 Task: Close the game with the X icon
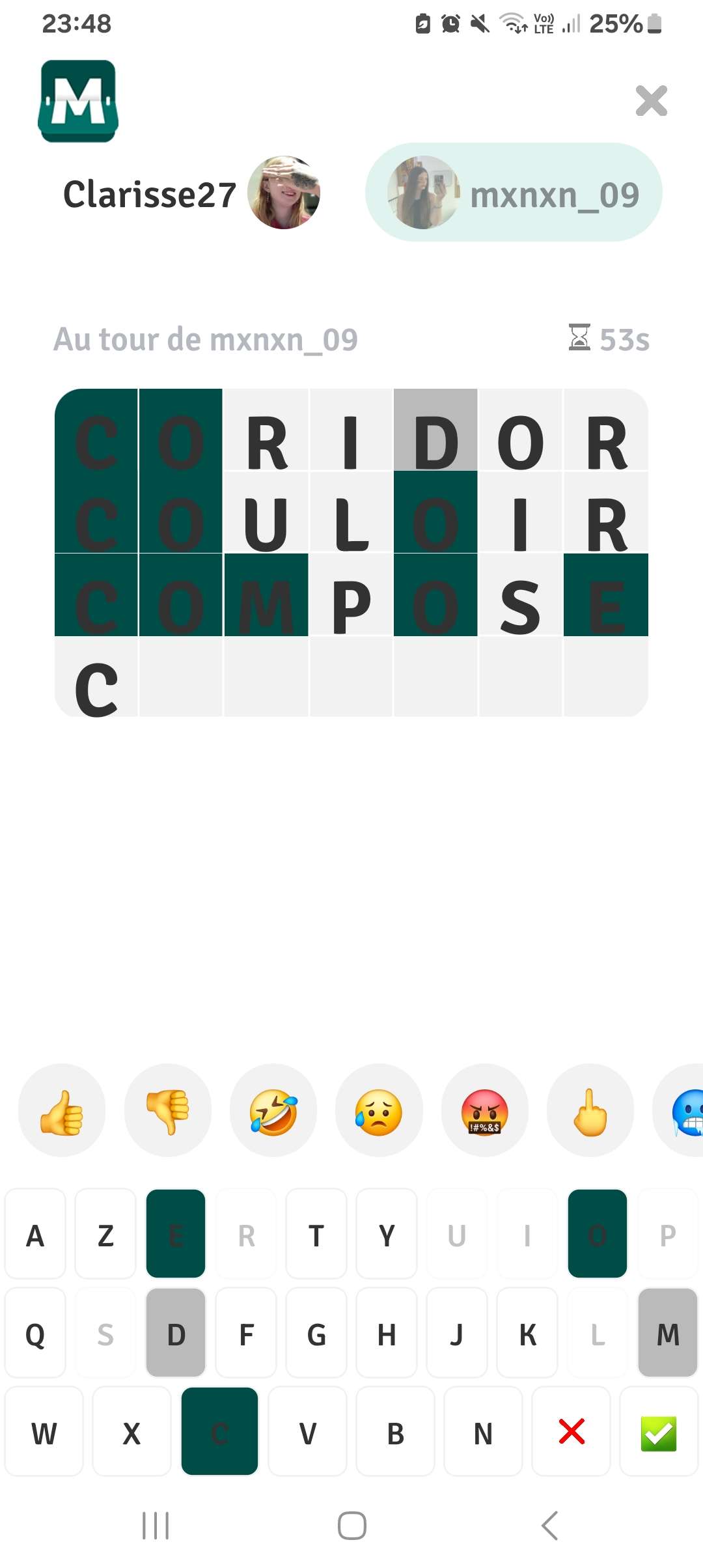(652, 101)
